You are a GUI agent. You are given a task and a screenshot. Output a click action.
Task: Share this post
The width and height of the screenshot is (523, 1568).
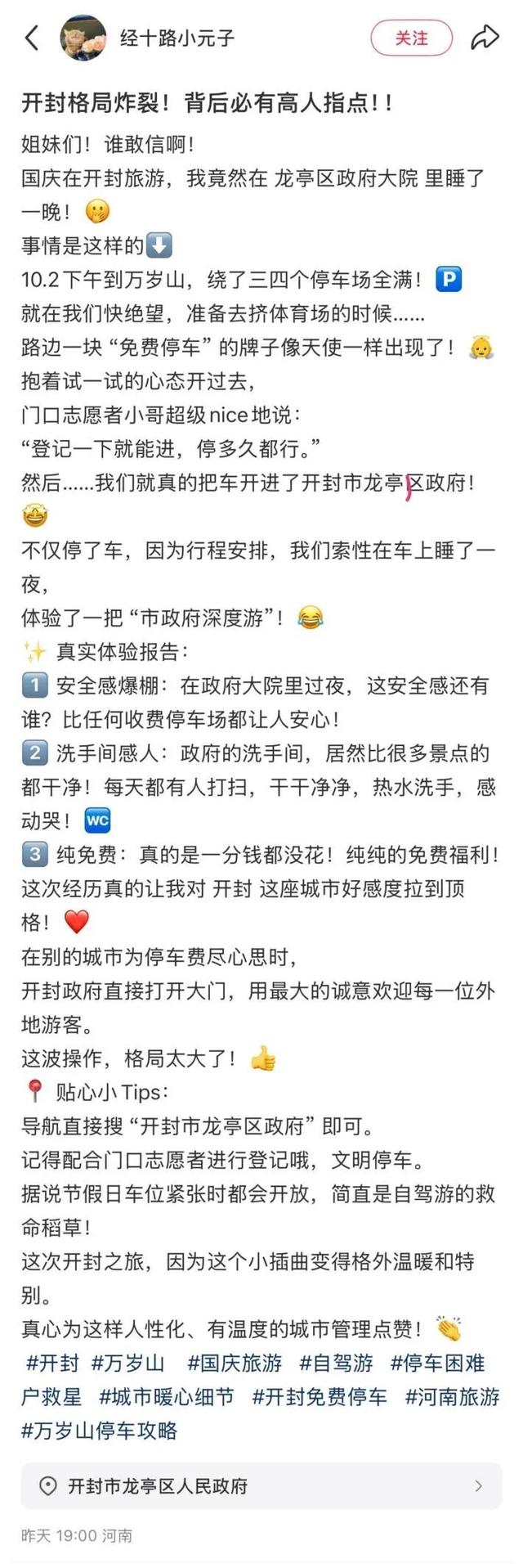point(485,38)
